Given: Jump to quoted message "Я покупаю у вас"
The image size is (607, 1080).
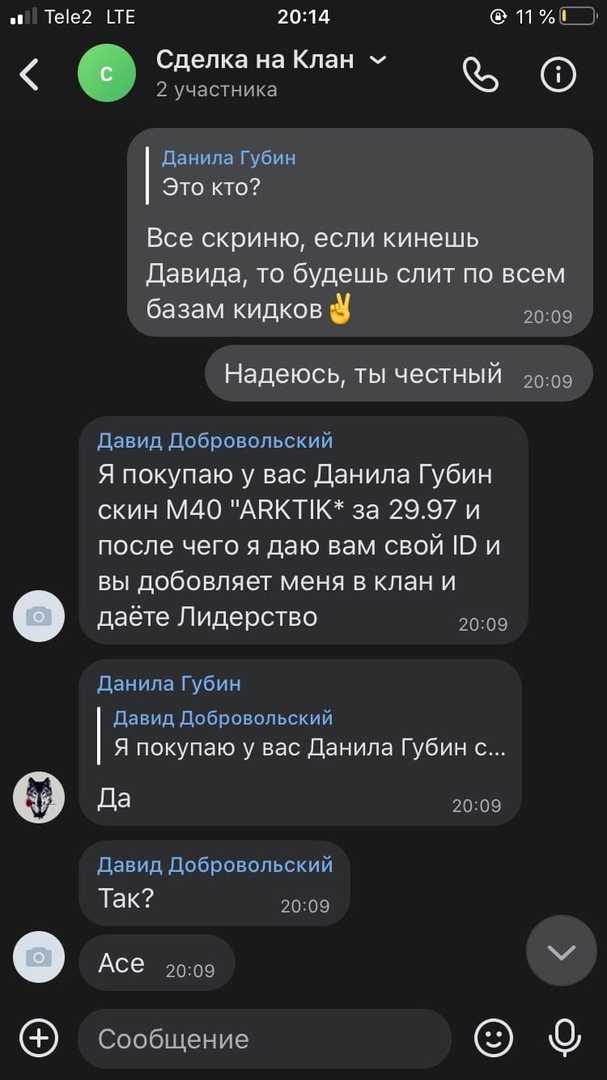Looking at the screenshot, I should (305, 734).
